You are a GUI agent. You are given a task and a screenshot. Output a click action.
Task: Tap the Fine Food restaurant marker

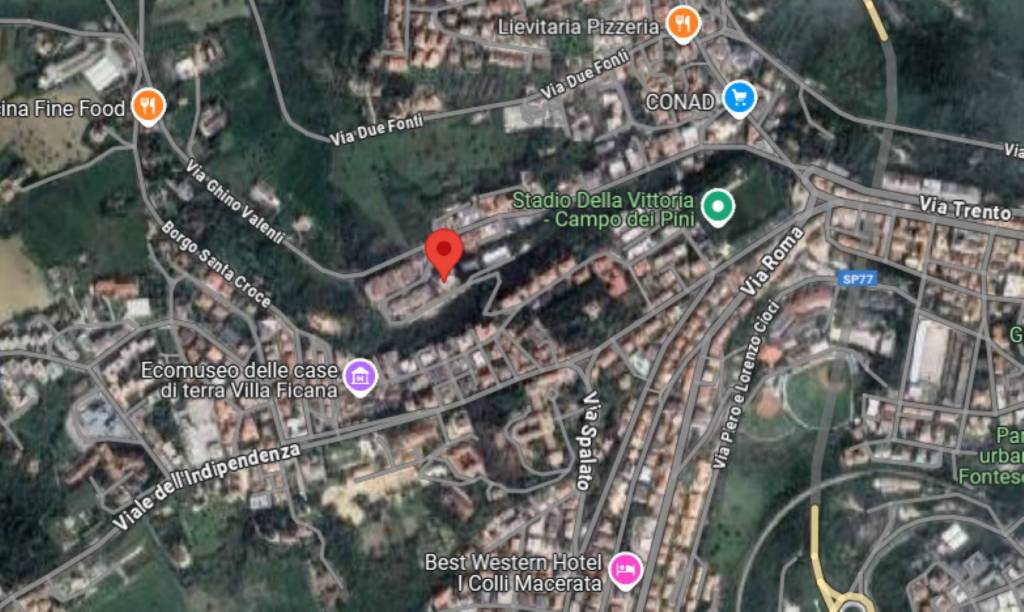click(147, 106)
